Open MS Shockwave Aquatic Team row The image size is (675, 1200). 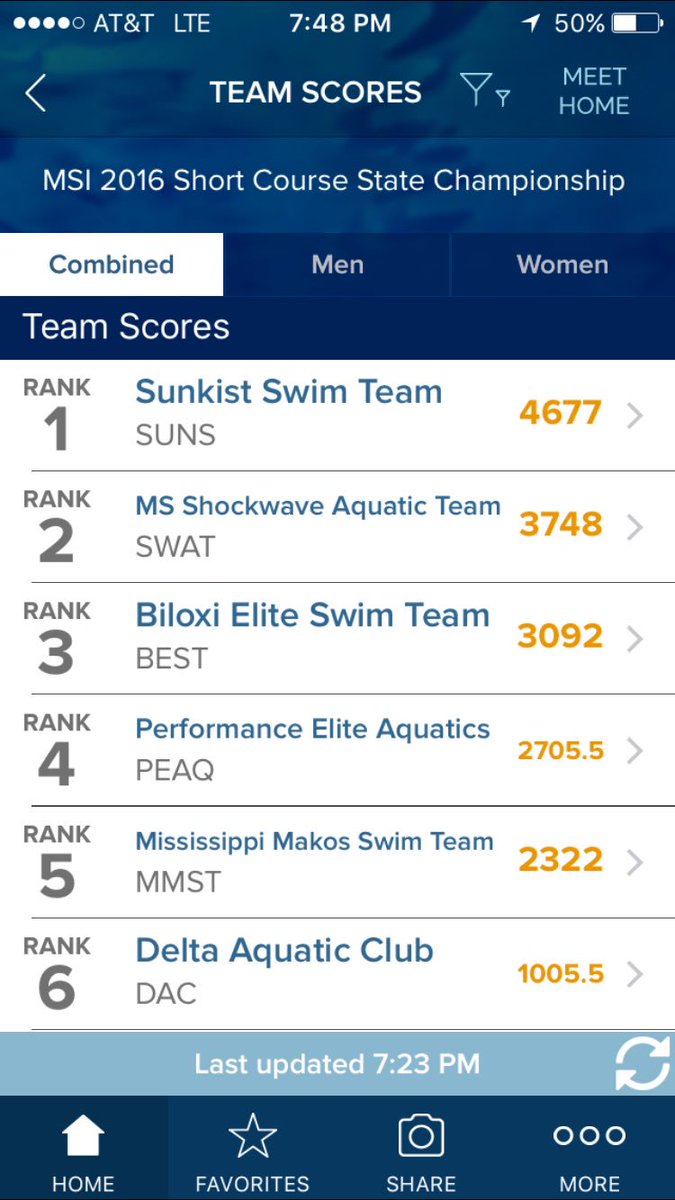tap(337, 526)
